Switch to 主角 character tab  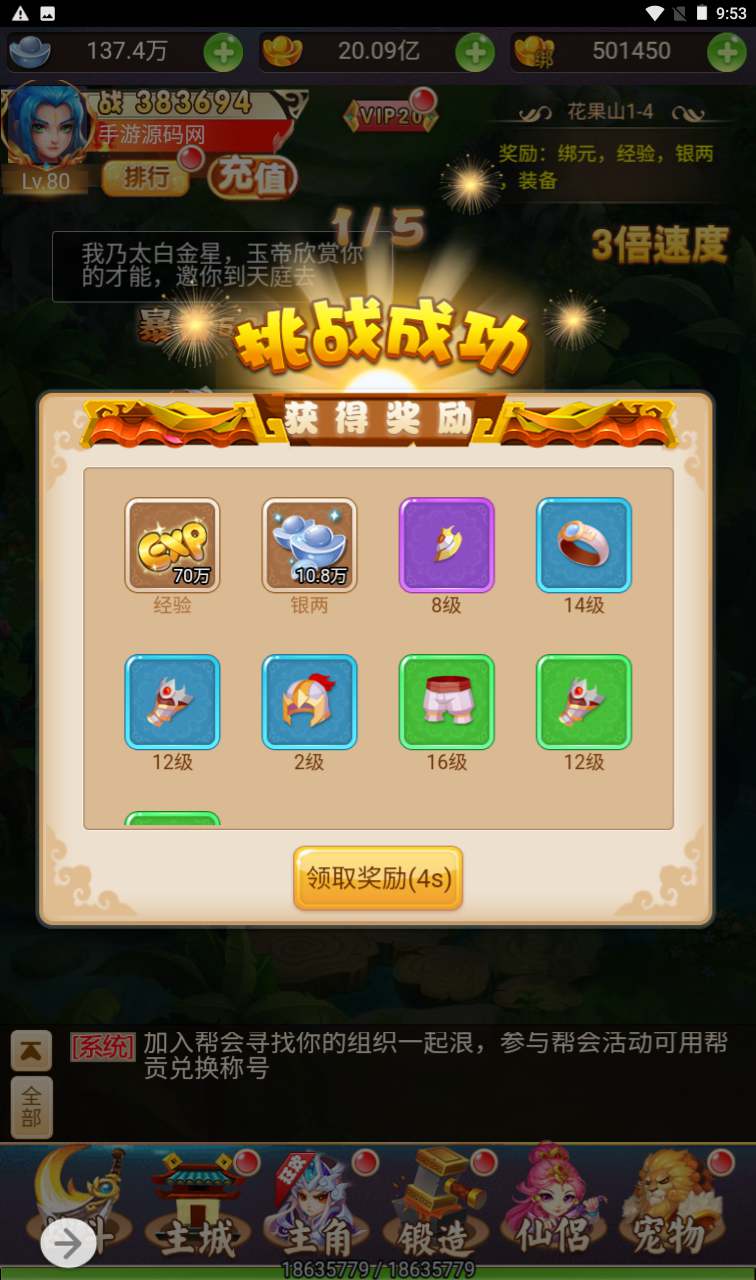pos(318,1208)
